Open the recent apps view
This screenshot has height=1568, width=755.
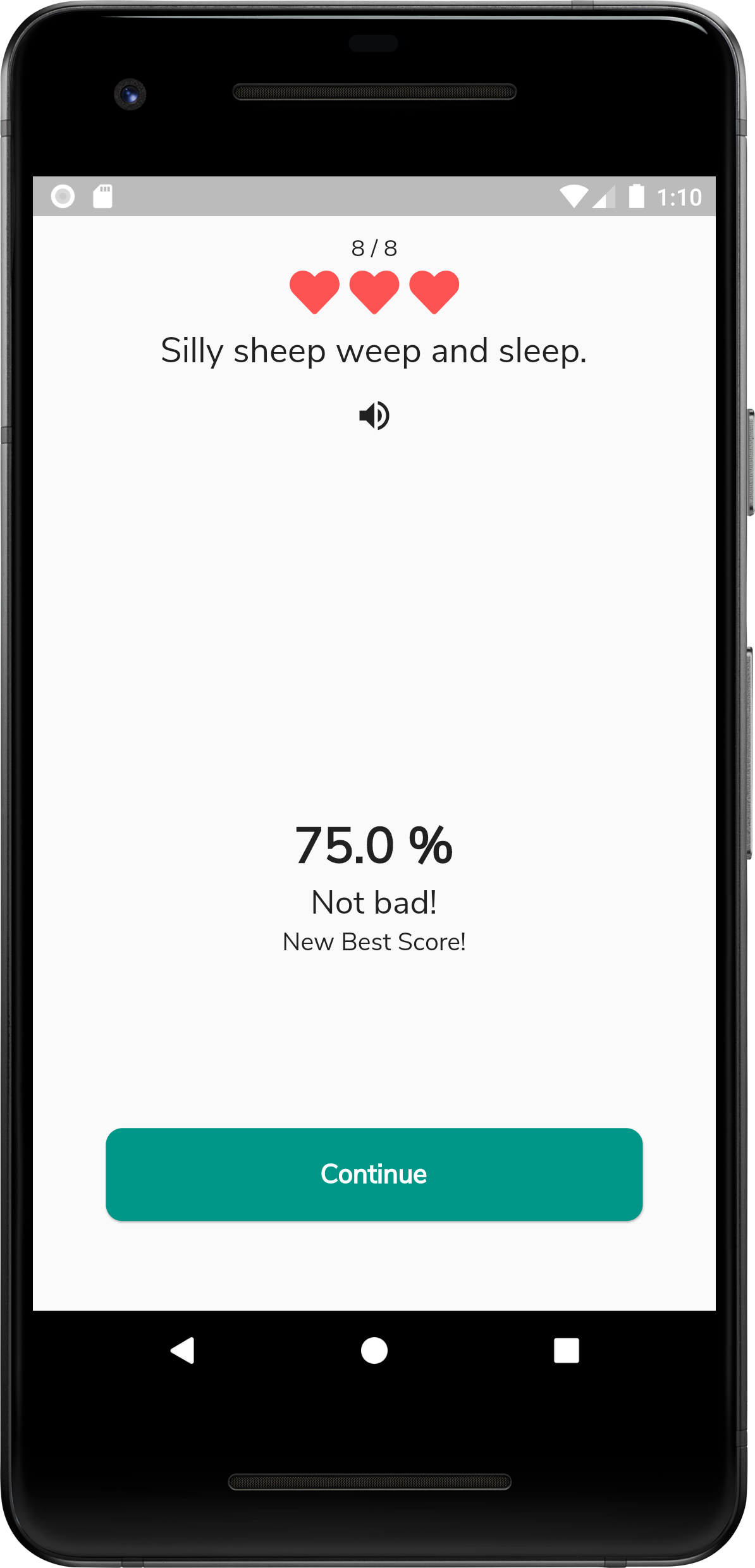(567, 1351)
